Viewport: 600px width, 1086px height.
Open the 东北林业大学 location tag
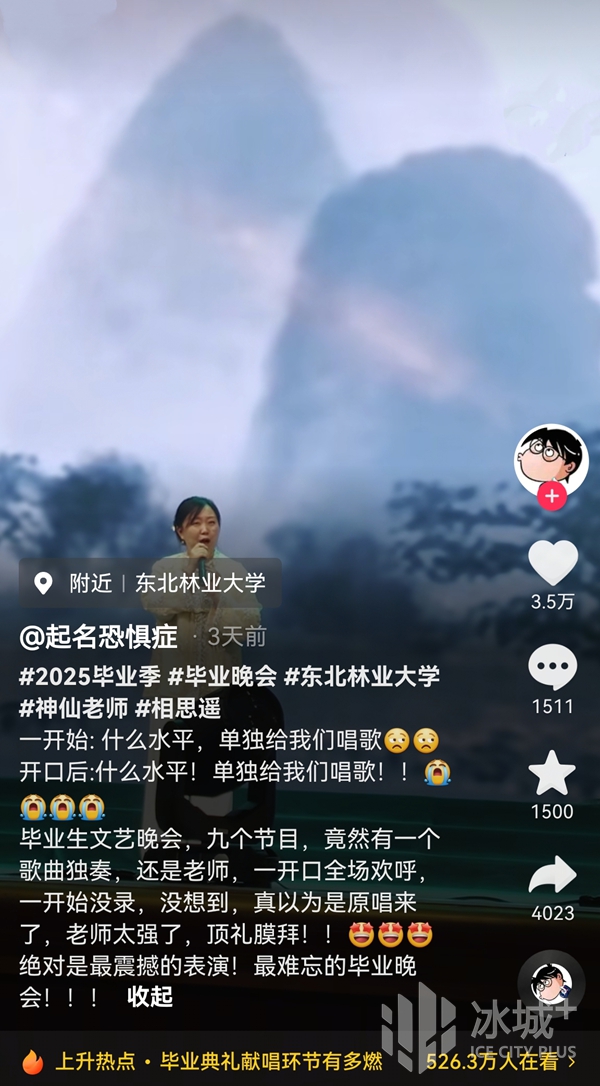pos(200,583)
